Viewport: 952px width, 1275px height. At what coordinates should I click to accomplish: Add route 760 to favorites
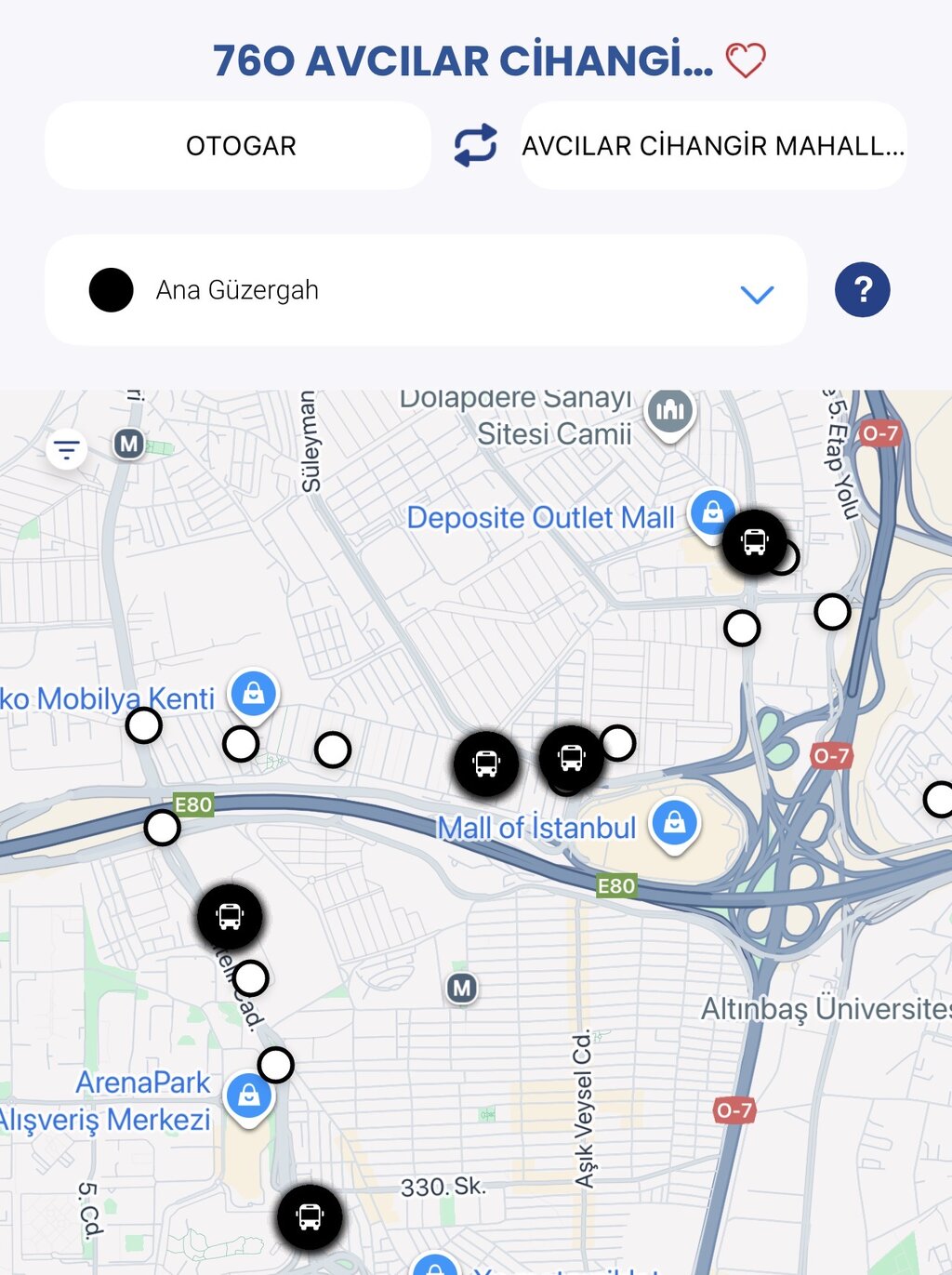[x=745, y=61]
